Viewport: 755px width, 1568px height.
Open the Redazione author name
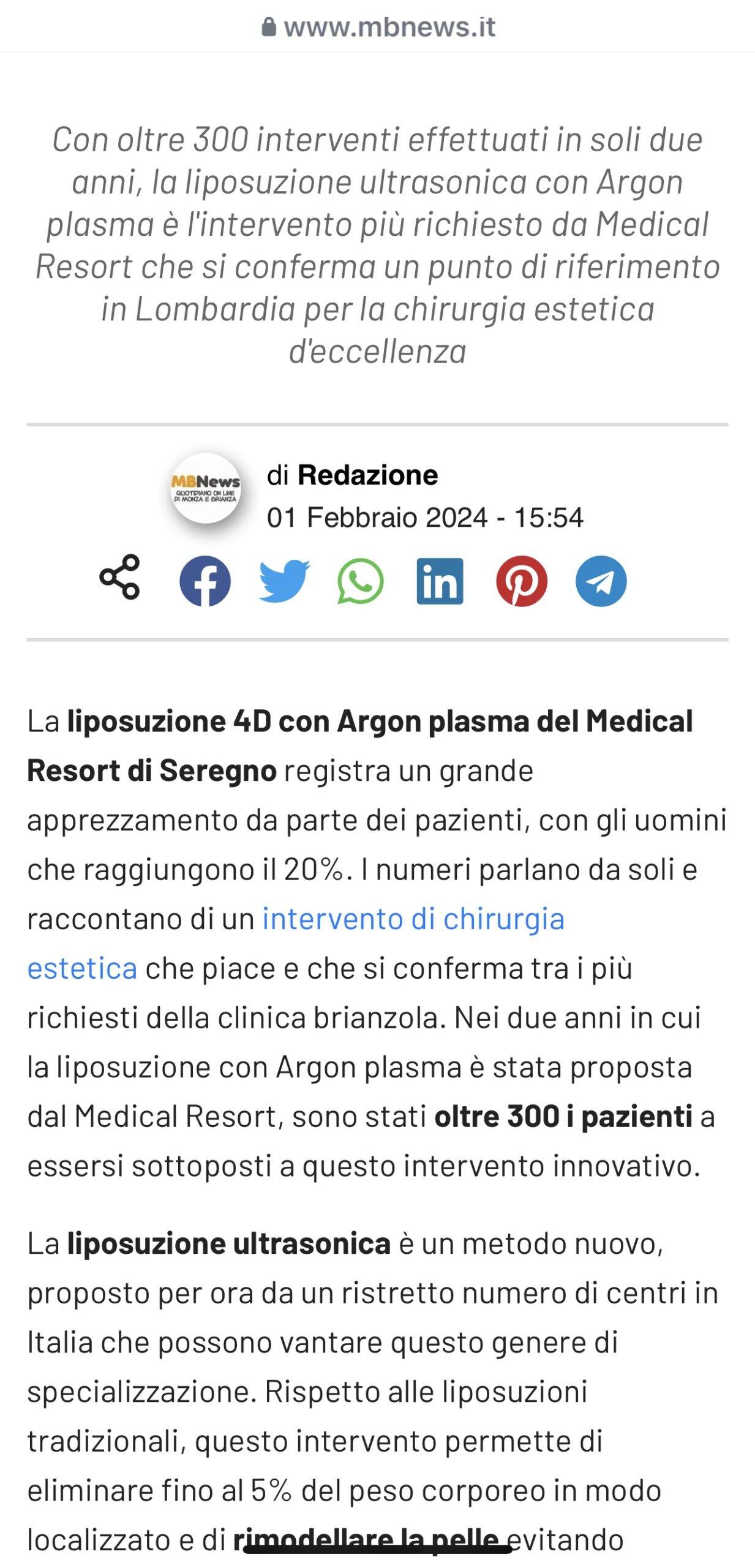click(367, 475)
